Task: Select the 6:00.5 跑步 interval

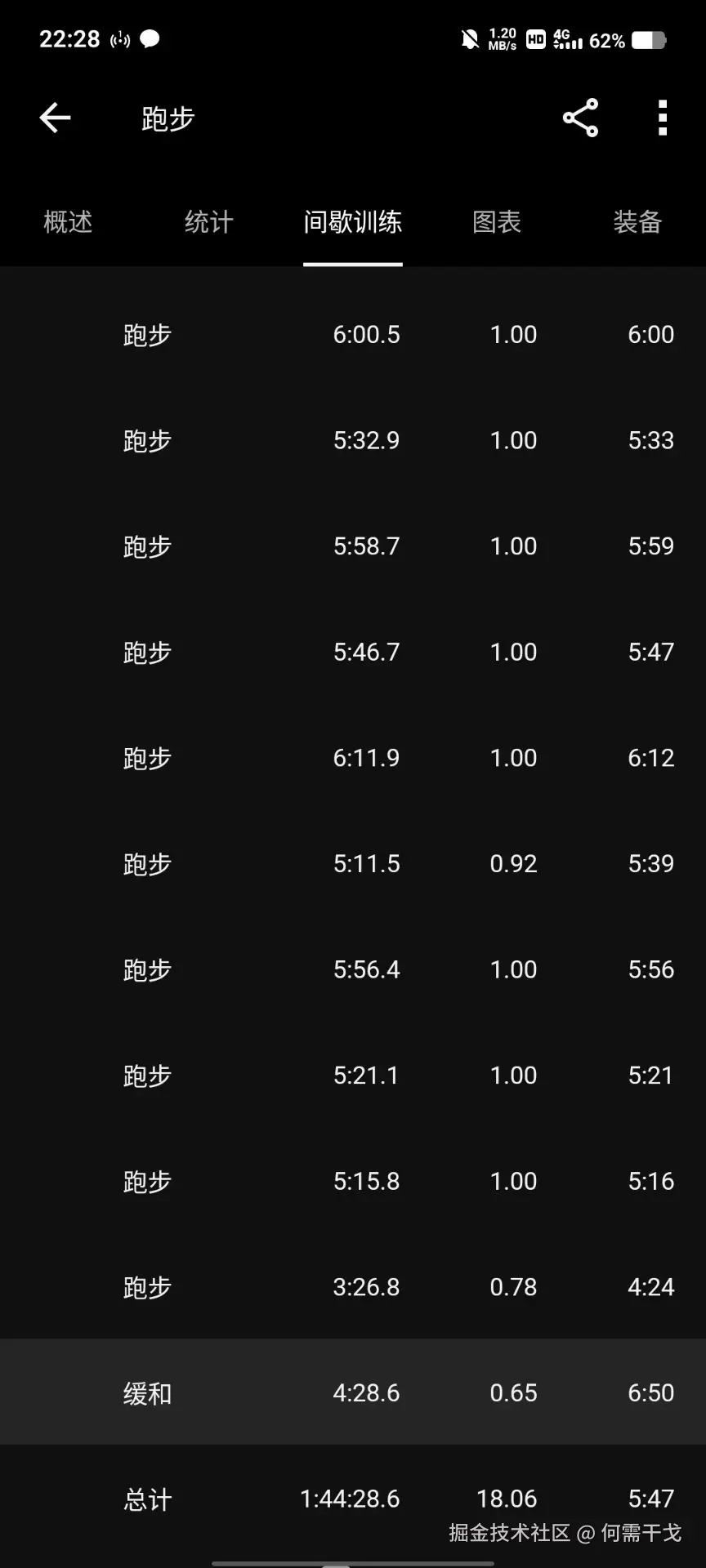Action: click(353, 333)
